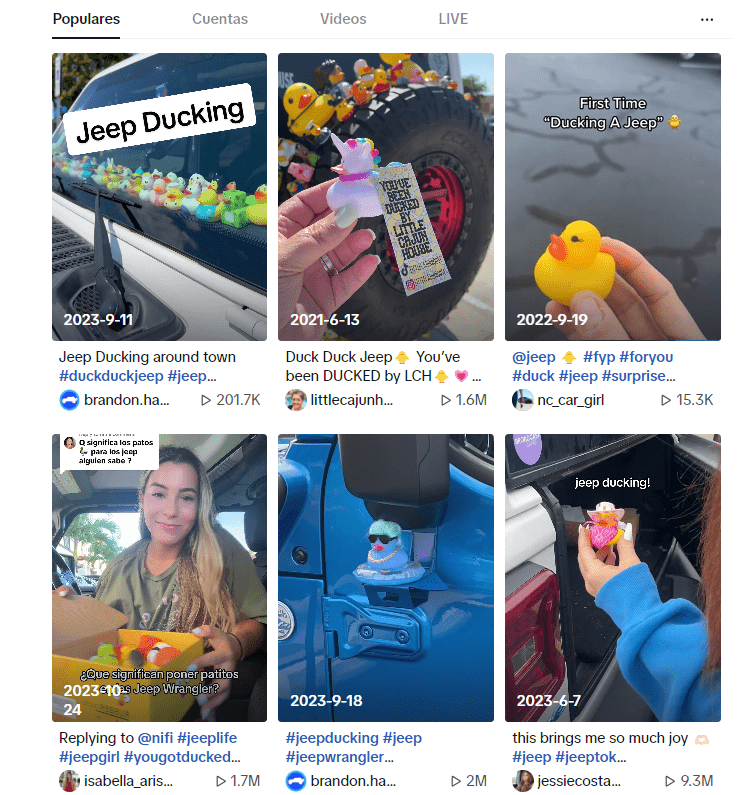Open the three-dot overflow menu

[x=707, y=19]
